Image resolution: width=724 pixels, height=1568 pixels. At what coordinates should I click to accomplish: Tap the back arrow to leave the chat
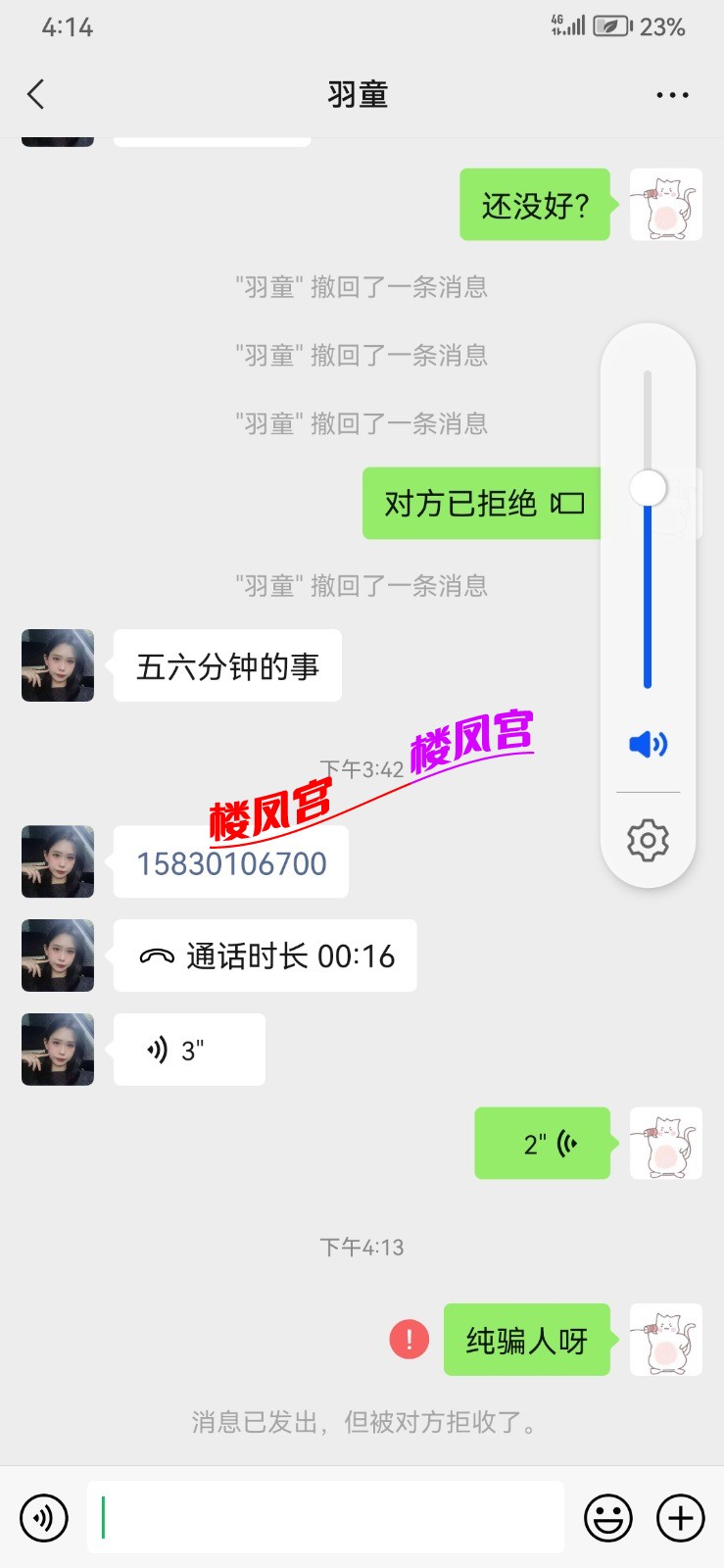pyautogui.click(x=35, y=93)
